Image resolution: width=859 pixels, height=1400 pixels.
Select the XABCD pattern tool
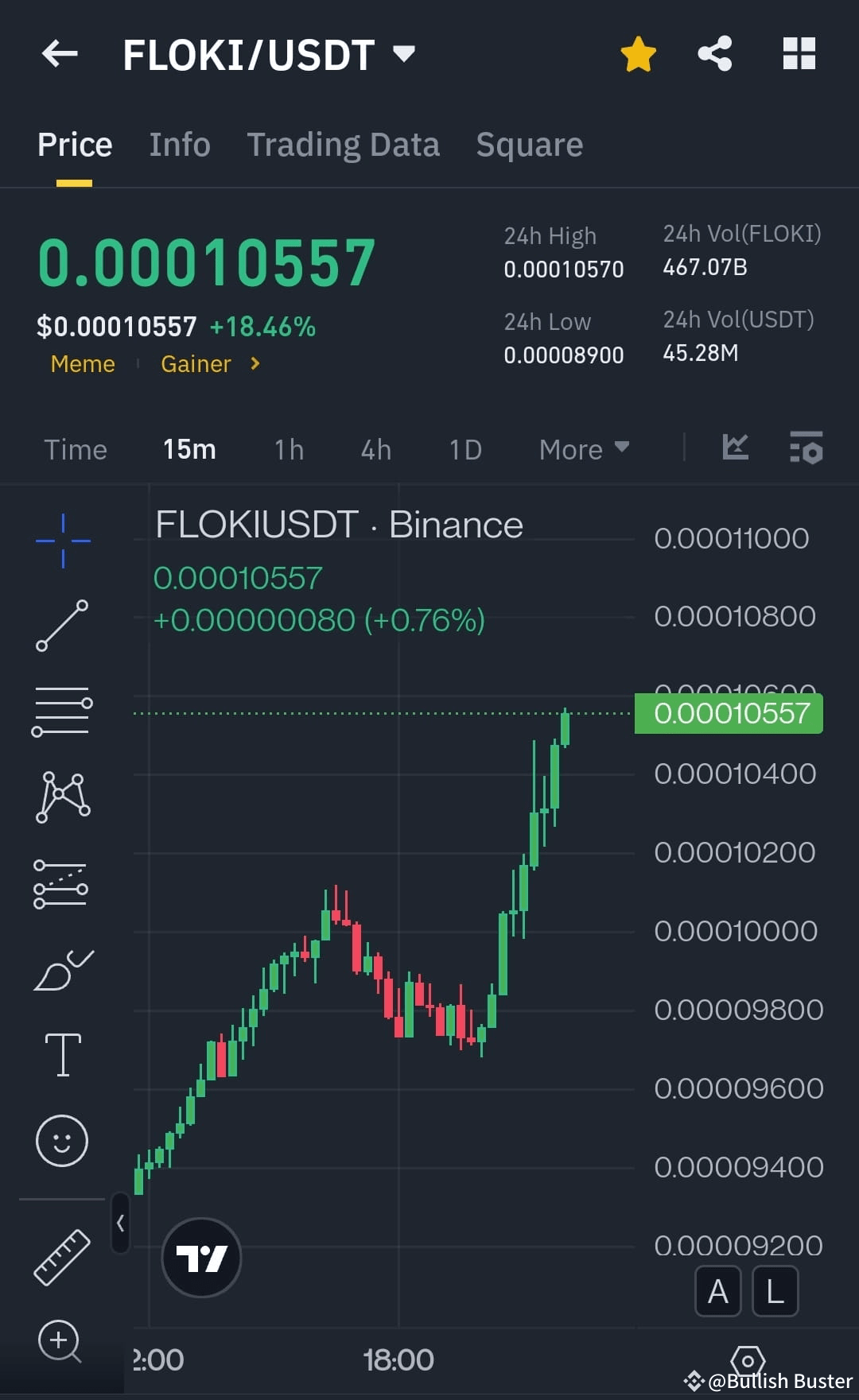(62, 797)
